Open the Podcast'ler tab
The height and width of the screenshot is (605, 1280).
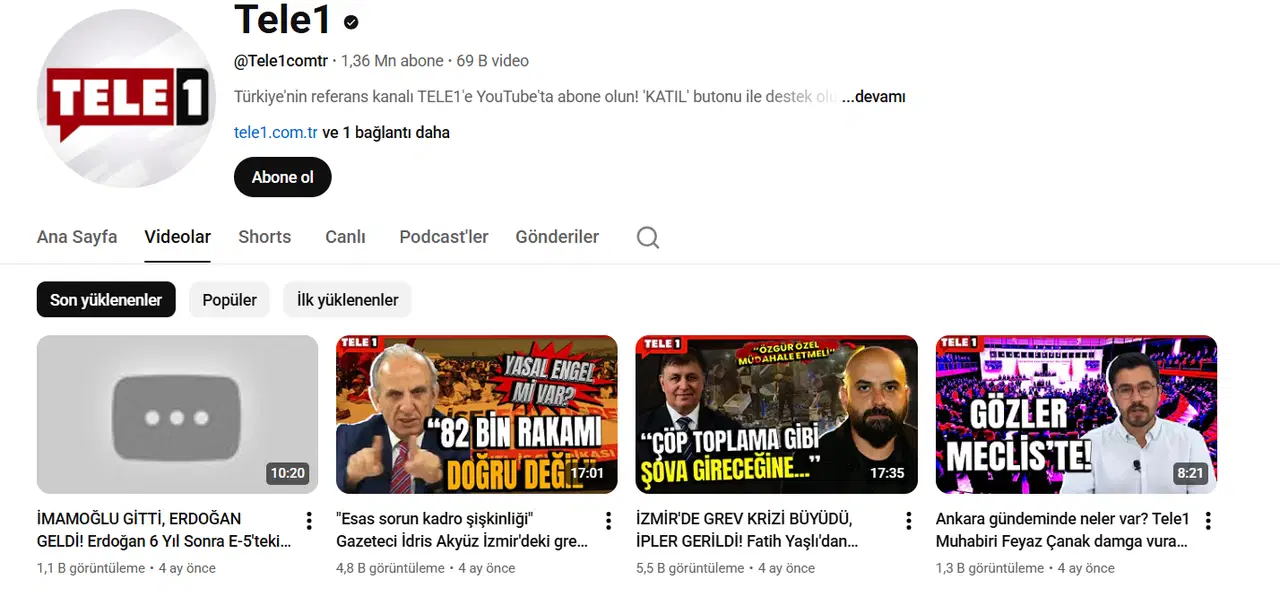pyautogui.click(x=443, y=237)
